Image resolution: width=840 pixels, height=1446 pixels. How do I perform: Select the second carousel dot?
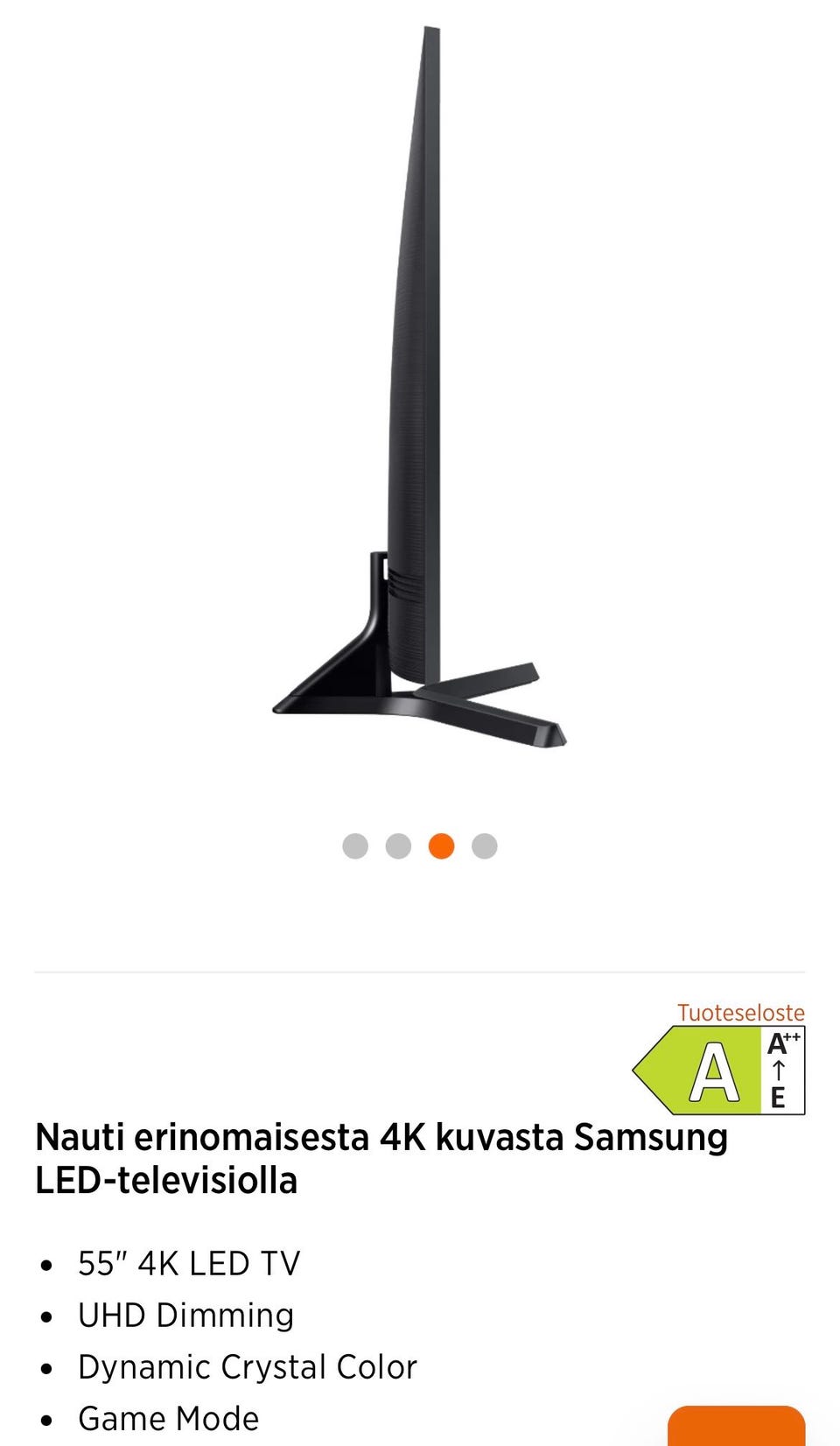tap(398, 846)
